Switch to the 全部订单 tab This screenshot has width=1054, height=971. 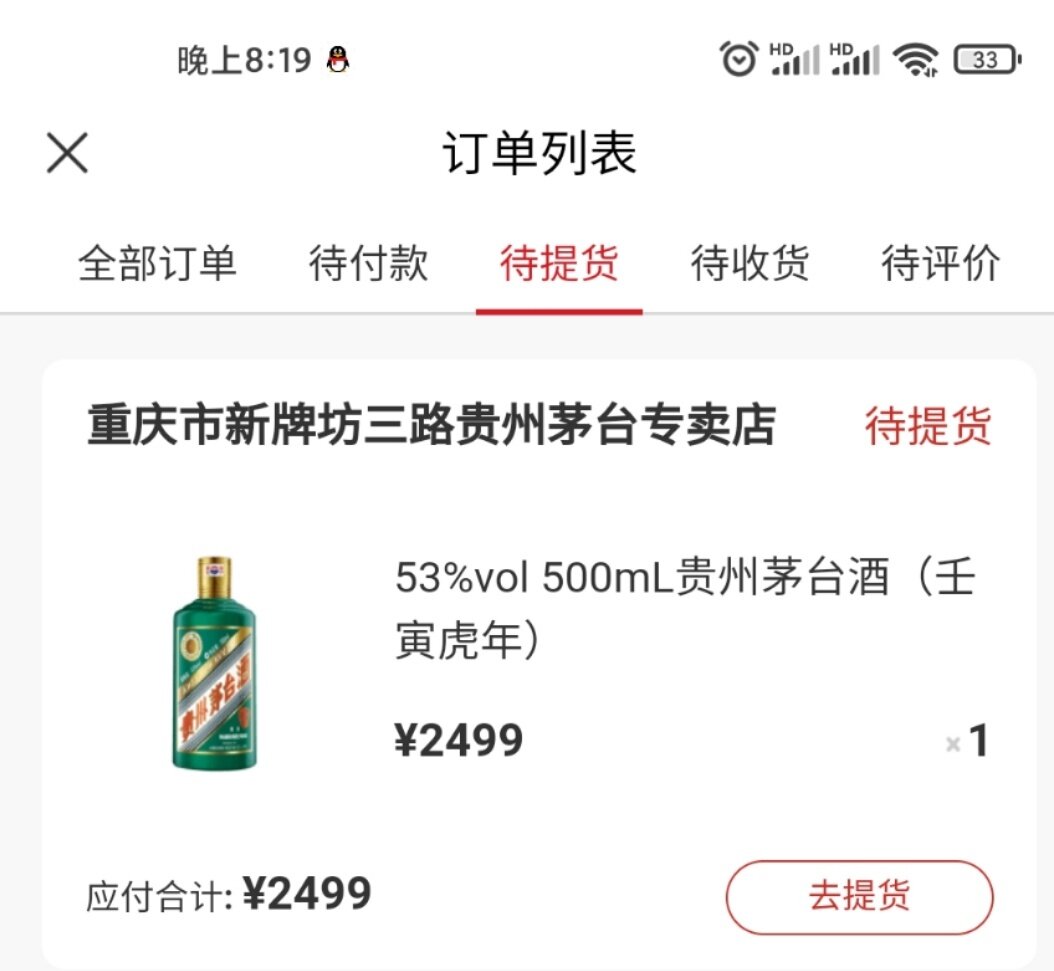[x=157, y=265]
